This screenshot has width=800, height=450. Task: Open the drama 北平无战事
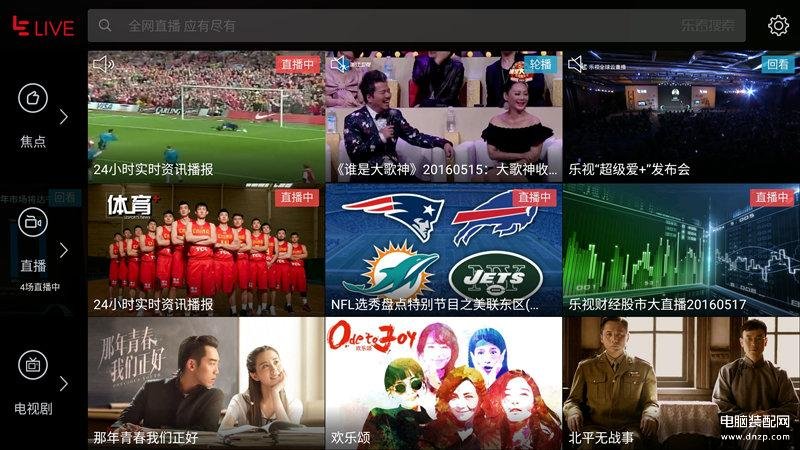(681, 383)
